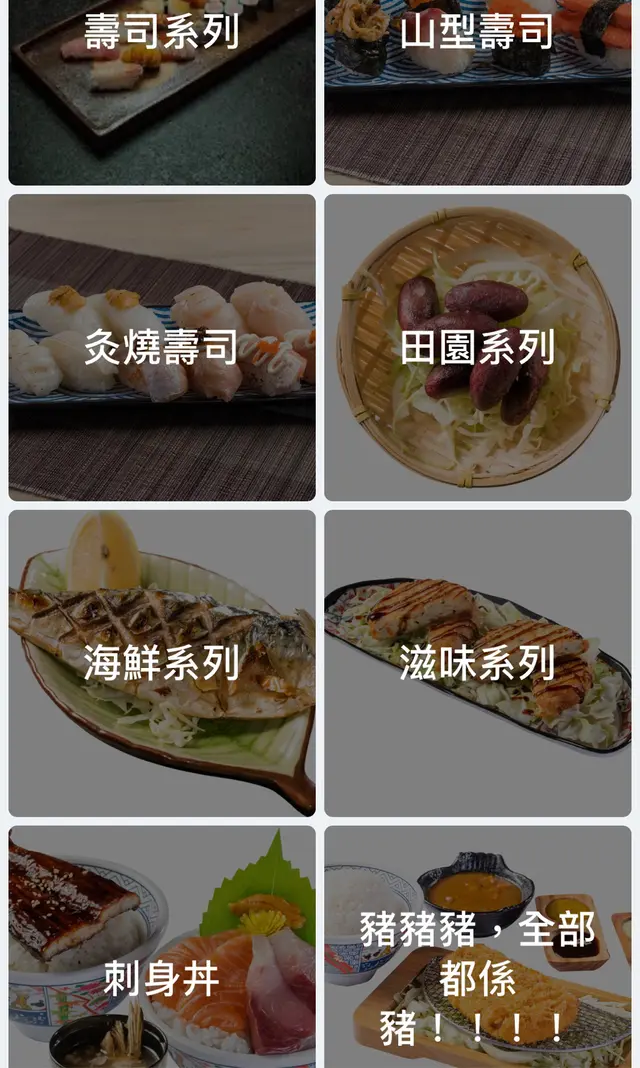Open the 田園系列 category
The width and height of the screenshot is (640, 1068).
pyautogui.click(x=477, y=347)
